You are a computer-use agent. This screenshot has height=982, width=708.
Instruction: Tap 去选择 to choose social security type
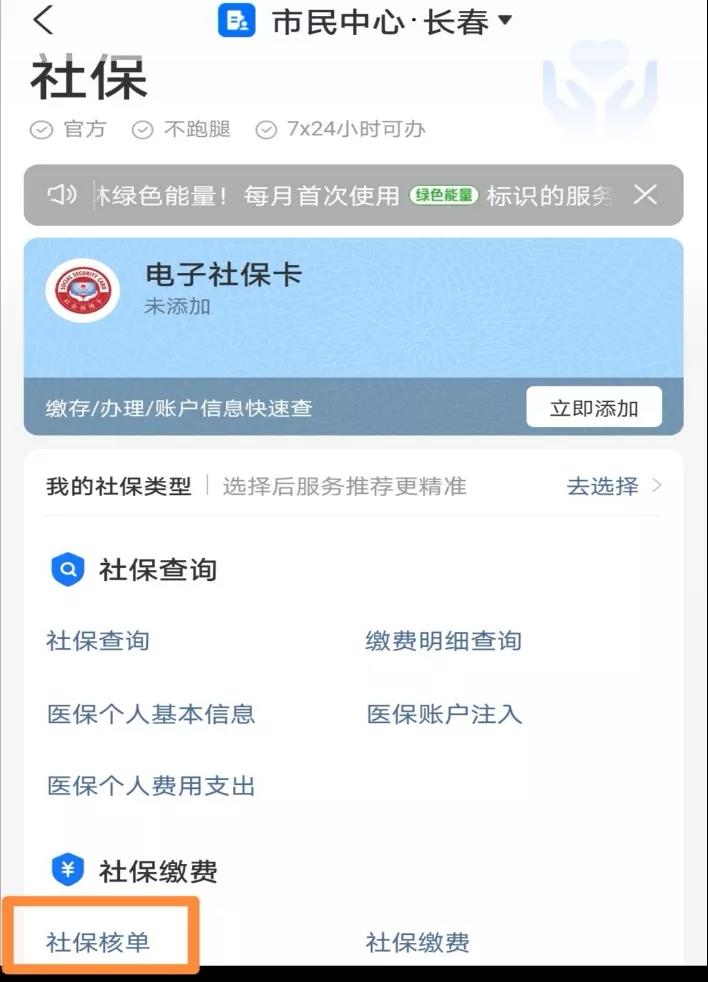pyautogui.click(x=614, y=487)
